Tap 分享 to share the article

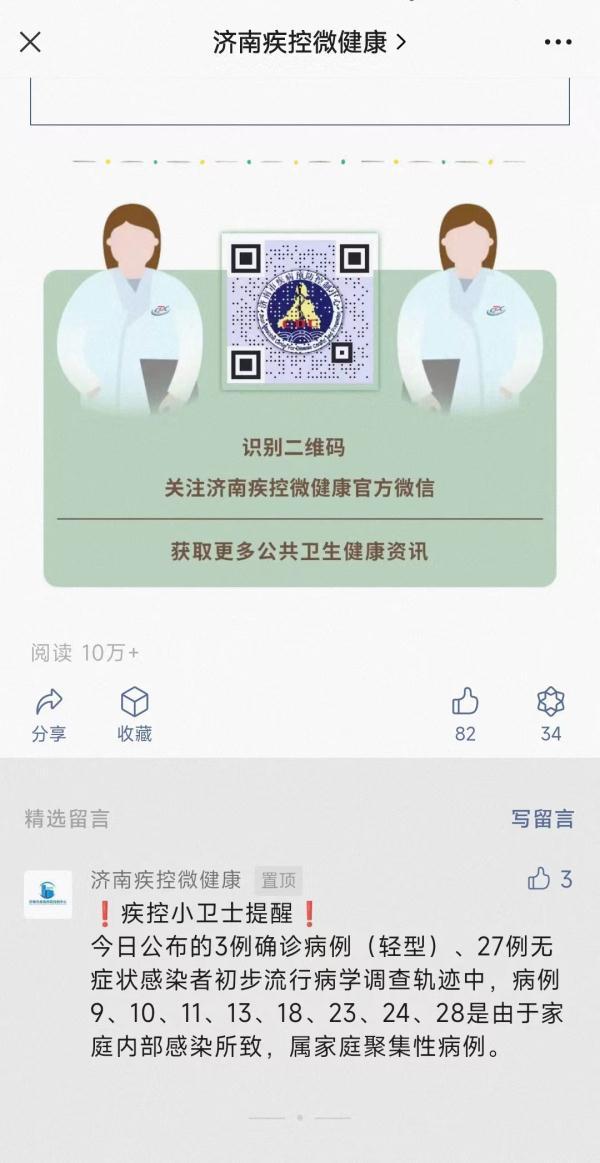coord(49,715)
